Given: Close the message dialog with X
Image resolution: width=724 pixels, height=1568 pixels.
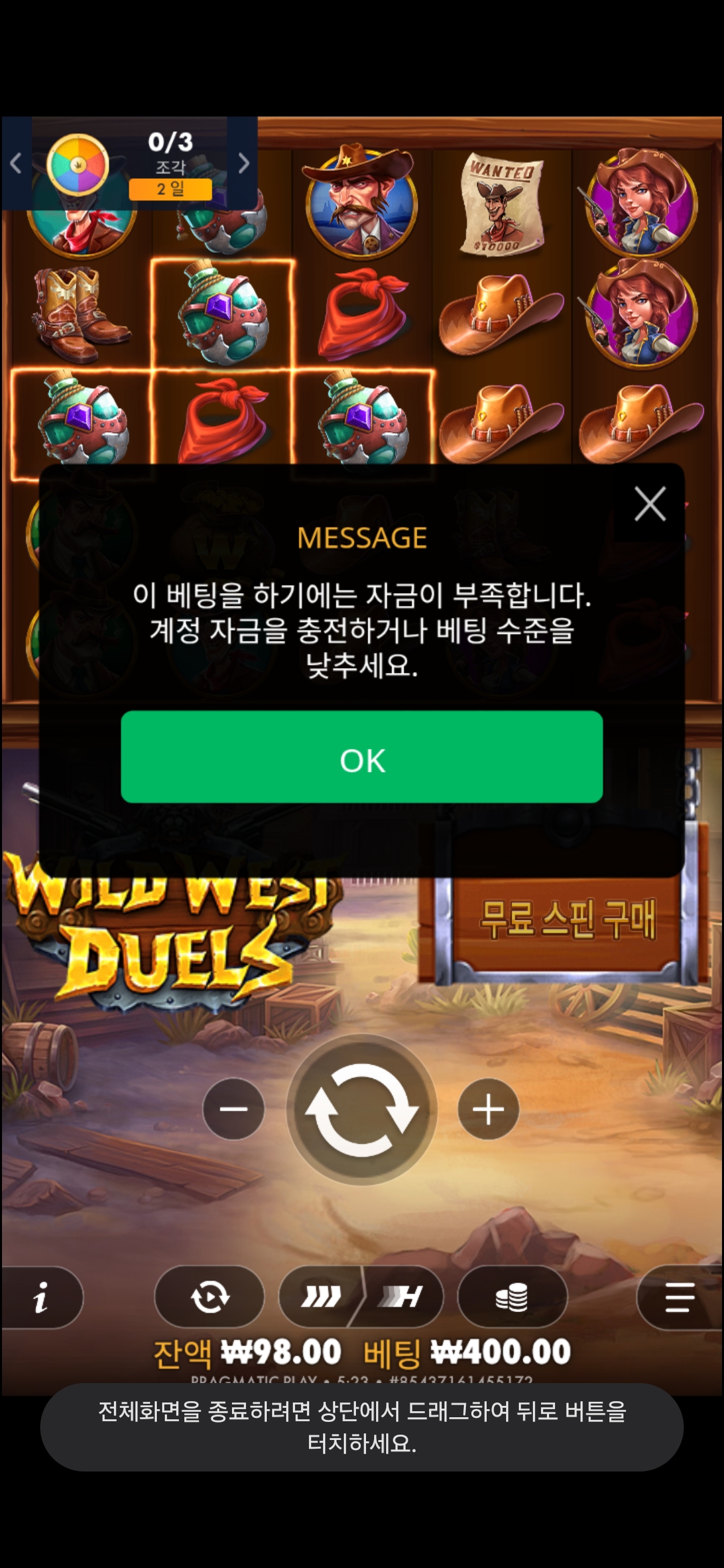Looking at the screenshot, I should point(650,504).
